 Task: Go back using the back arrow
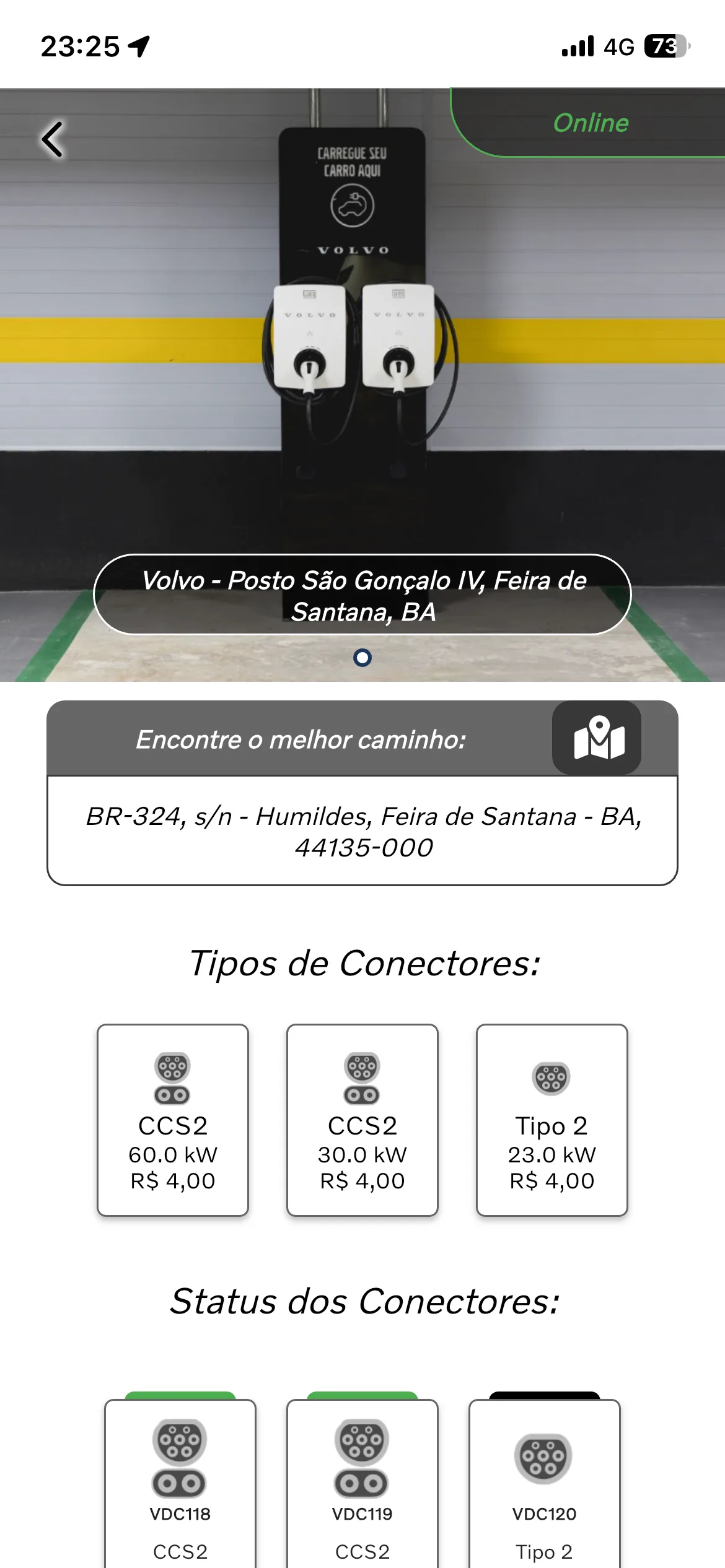click(53, 139)
